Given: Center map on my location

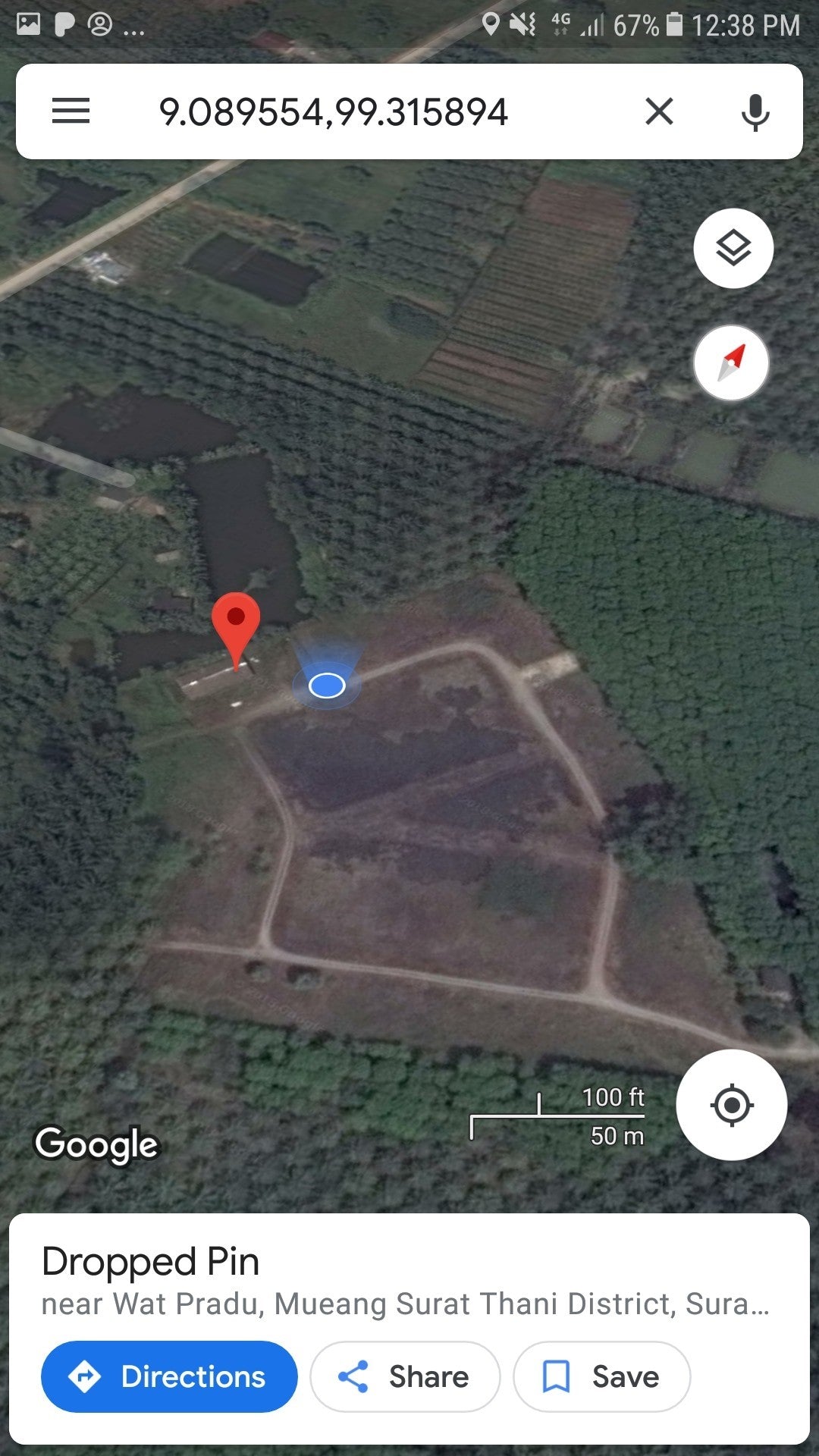Looking at the screenshot, I should [731, 1105].
